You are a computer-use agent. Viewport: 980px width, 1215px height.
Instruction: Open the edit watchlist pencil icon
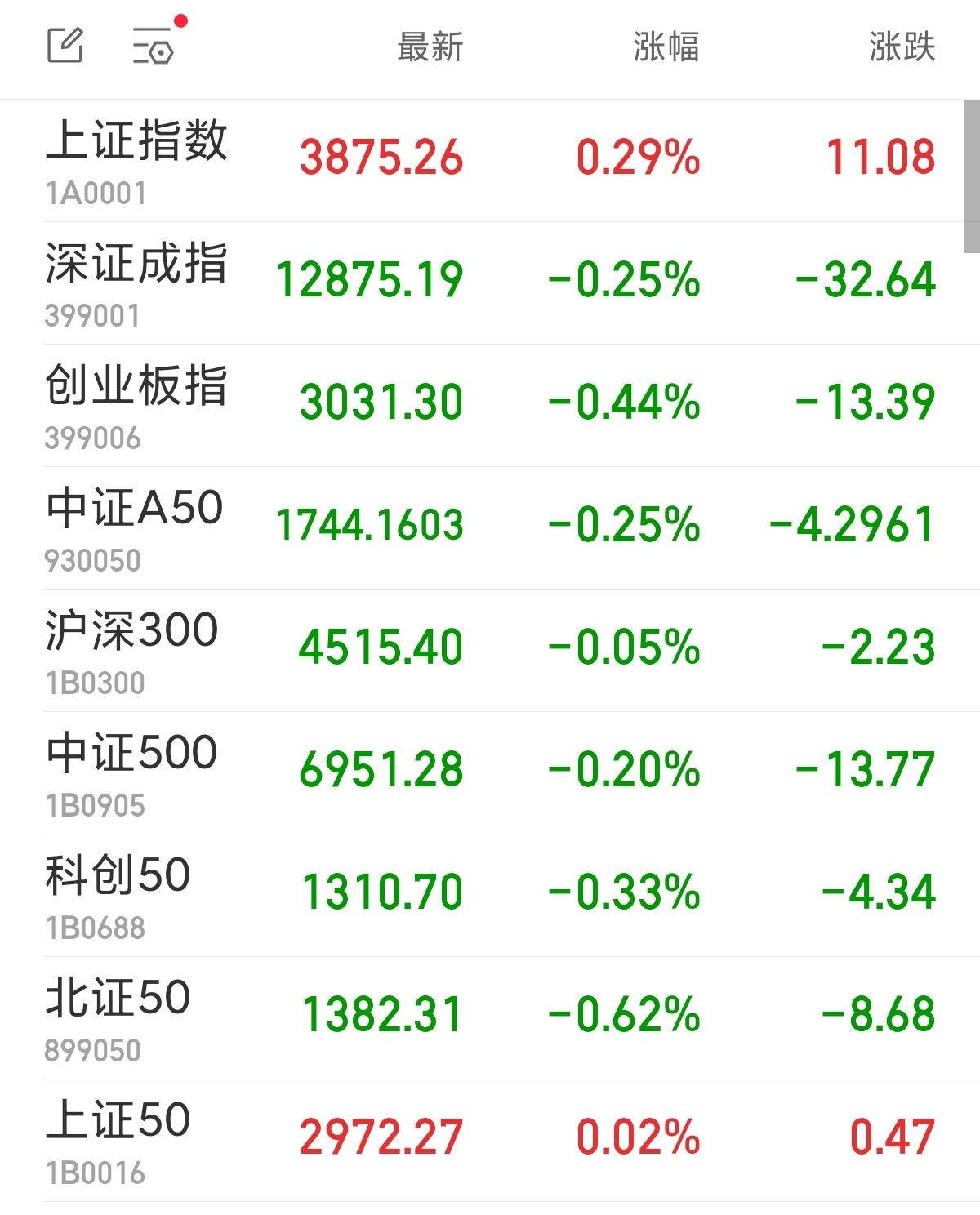65,46
